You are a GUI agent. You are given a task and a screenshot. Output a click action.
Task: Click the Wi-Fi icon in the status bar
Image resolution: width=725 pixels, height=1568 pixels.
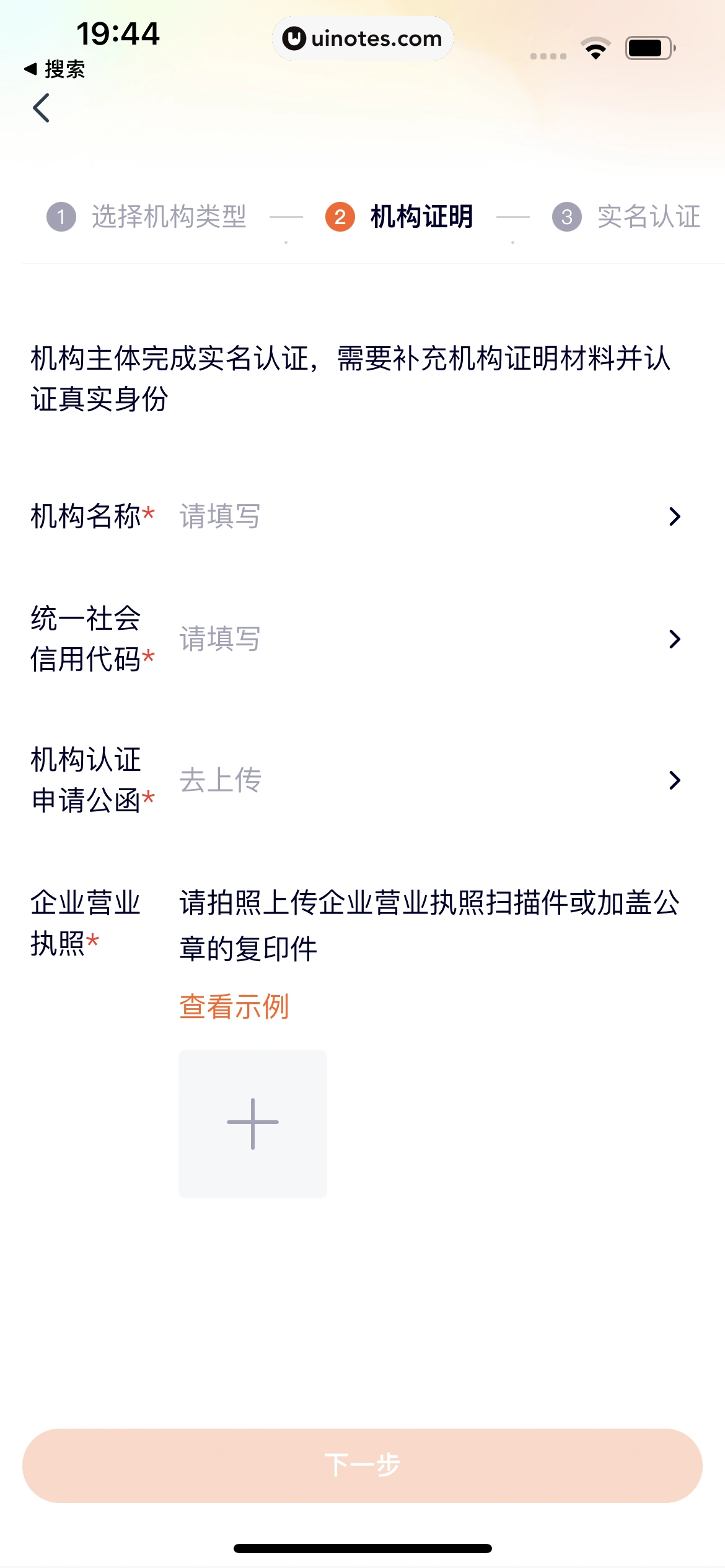click(597, 48)
